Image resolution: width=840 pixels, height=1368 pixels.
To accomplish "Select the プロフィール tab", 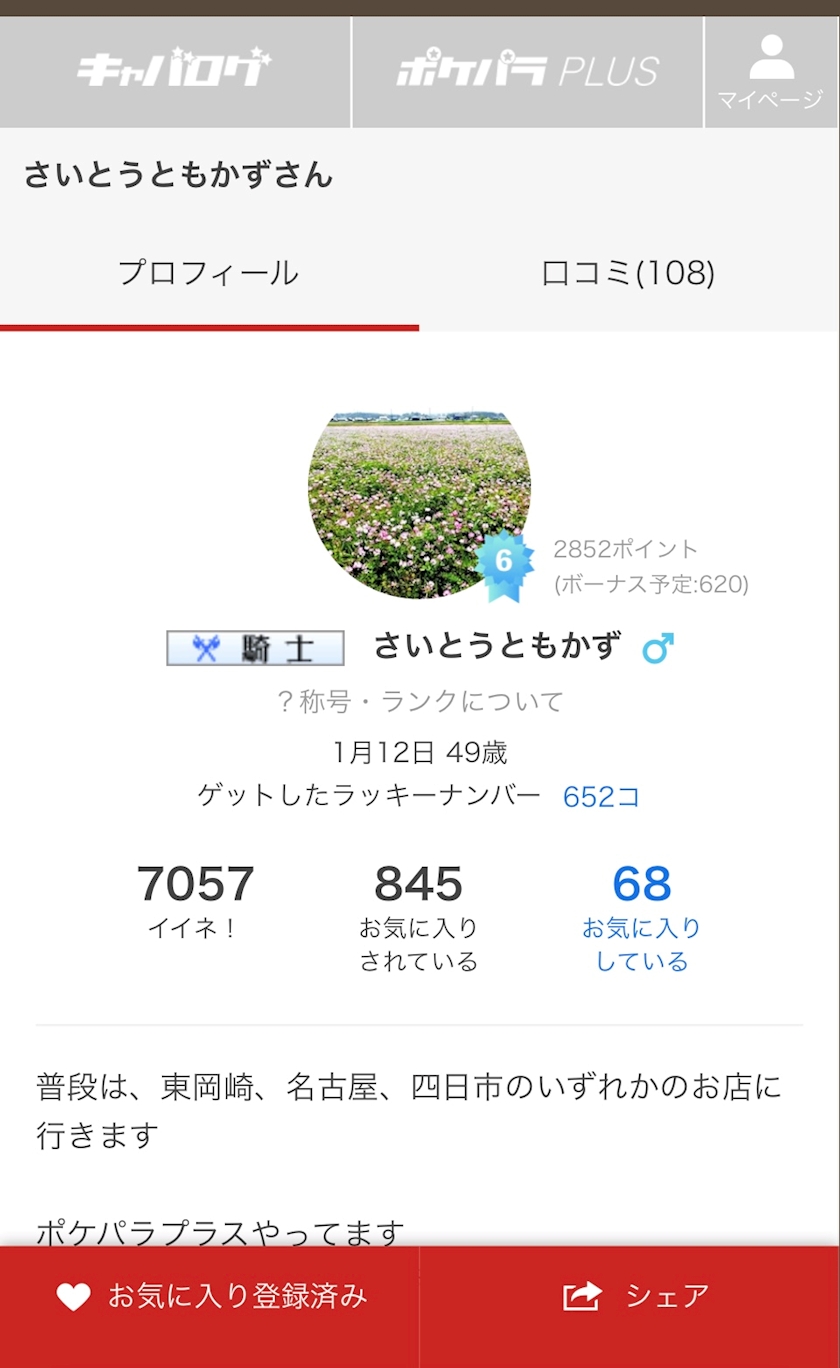I will tap(208, 273).
